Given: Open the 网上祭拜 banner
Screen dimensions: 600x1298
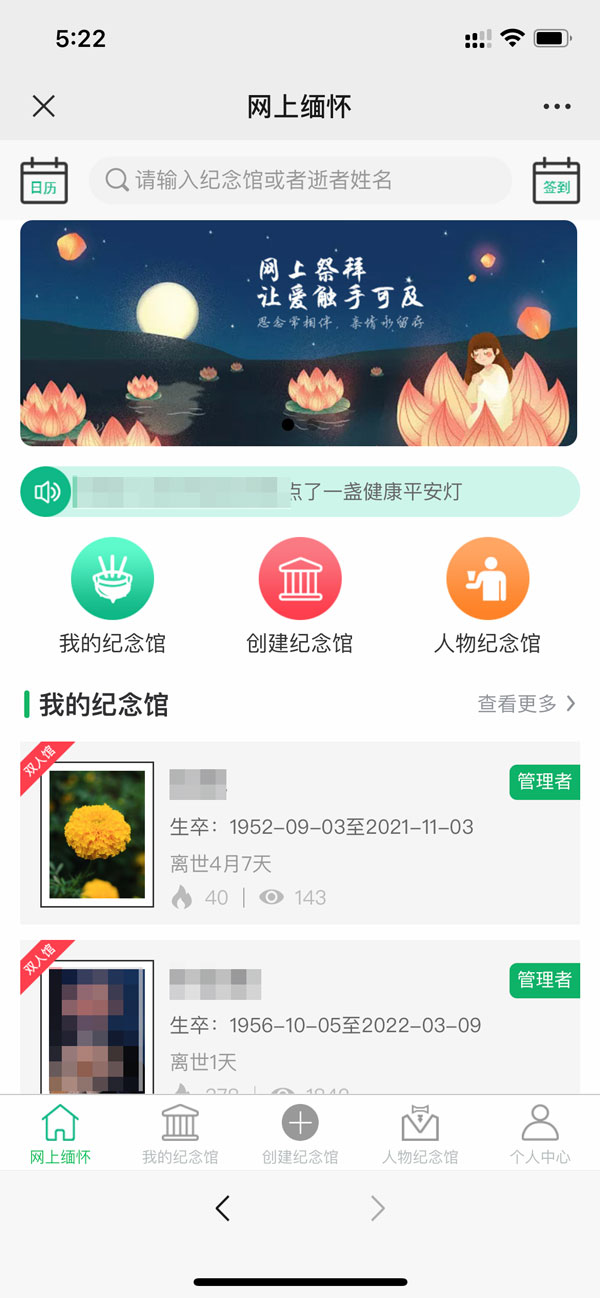Looking at the screenshot, I should coord(298,333).
